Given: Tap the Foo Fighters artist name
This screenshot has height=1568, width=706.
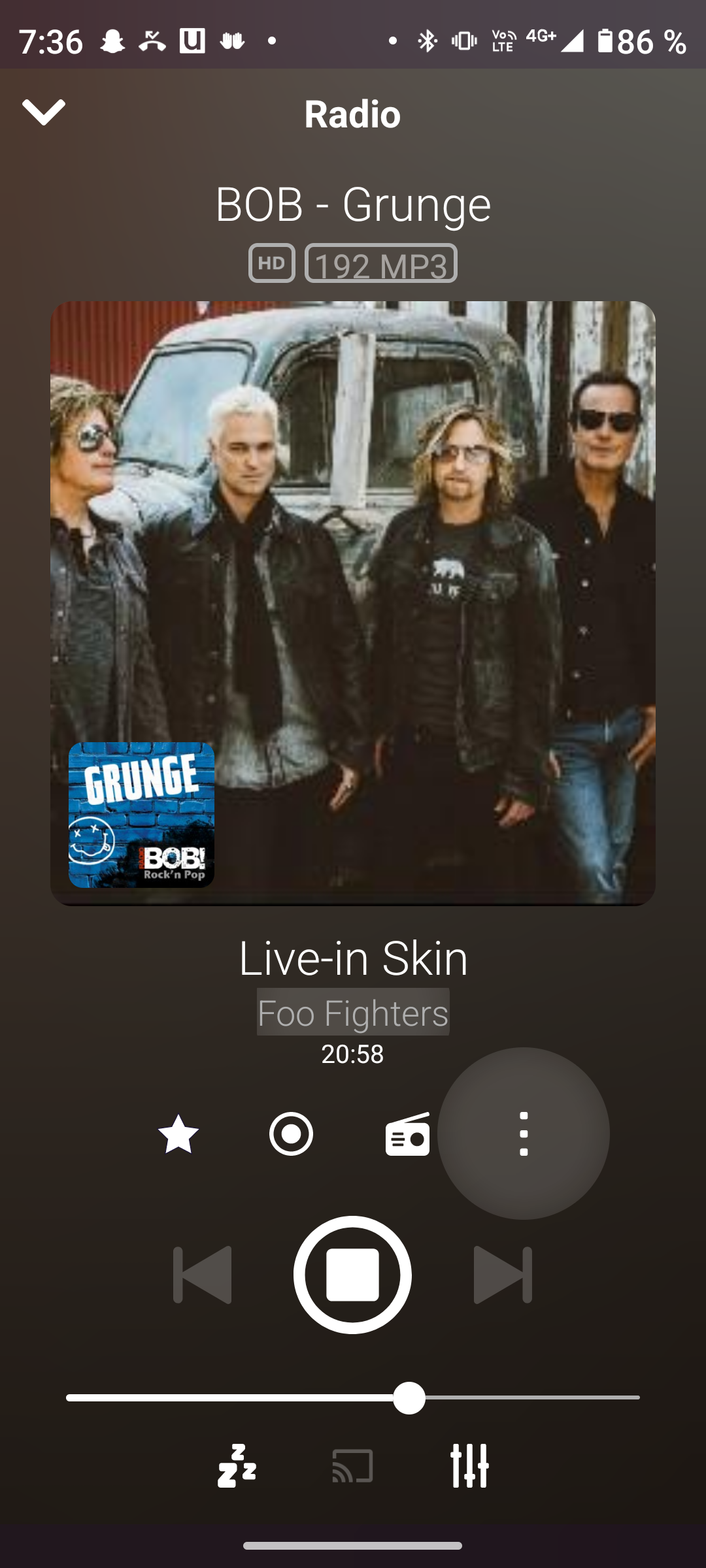Looking at the screenshot, I should [x=353, y=1012].
